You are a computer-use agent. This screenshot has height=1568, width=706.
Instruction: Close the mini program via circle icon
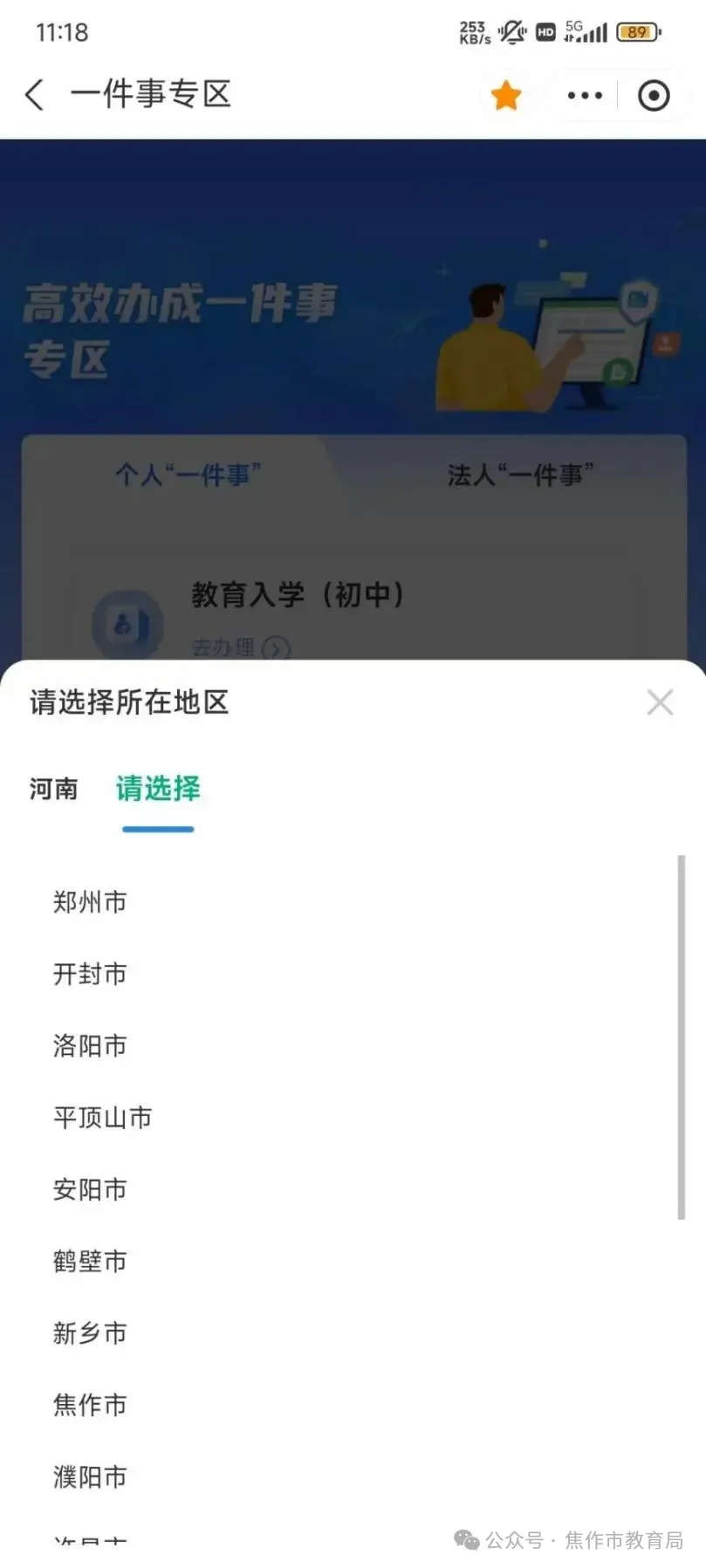654,95
